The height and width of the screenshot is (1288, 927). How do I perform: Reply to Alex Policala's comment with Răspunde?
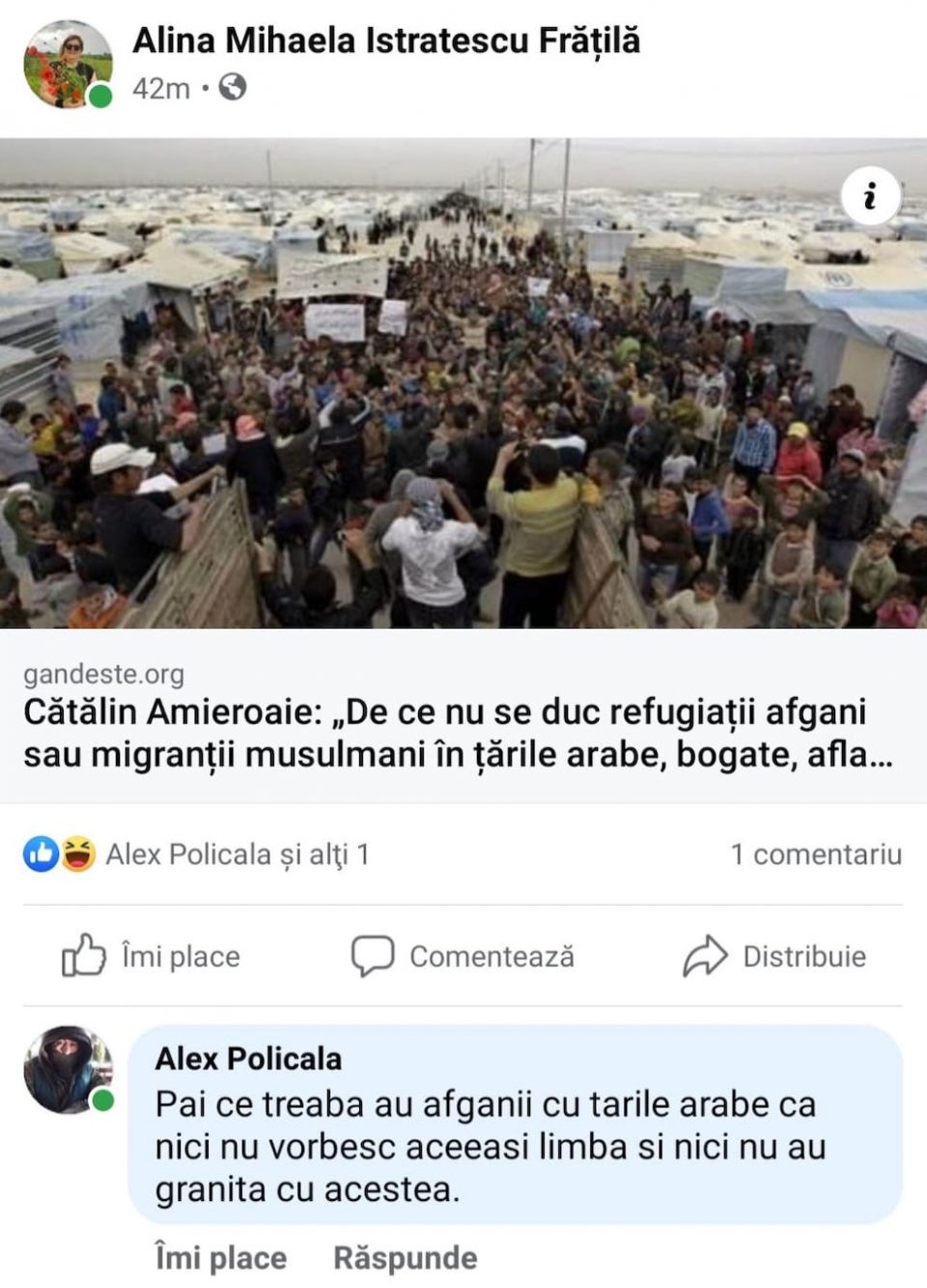click(x=405, y=1258)
